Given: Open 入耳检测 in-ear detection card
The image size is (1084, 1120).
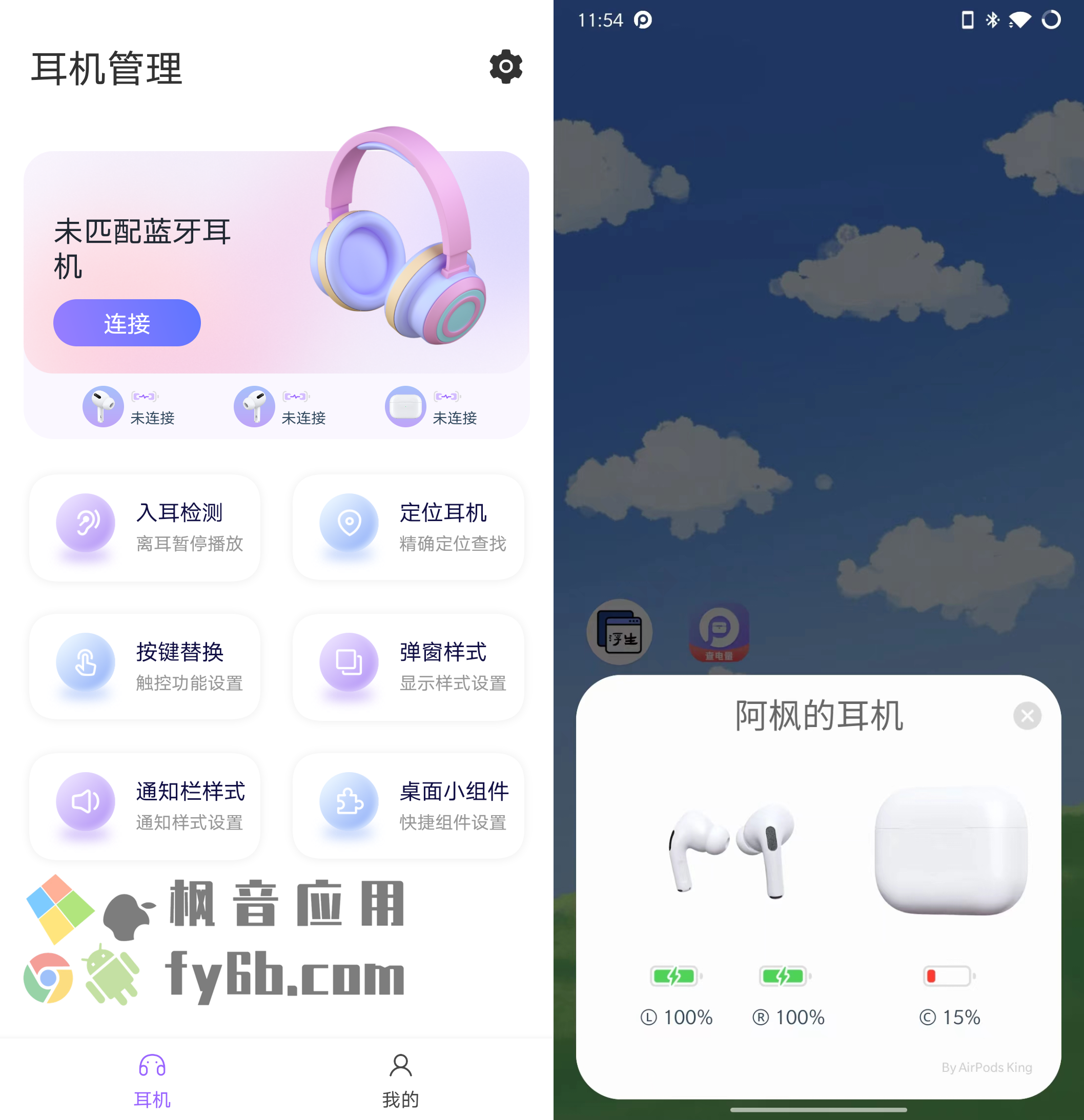Looking at the screenshot, I should (x=145, y=527).
